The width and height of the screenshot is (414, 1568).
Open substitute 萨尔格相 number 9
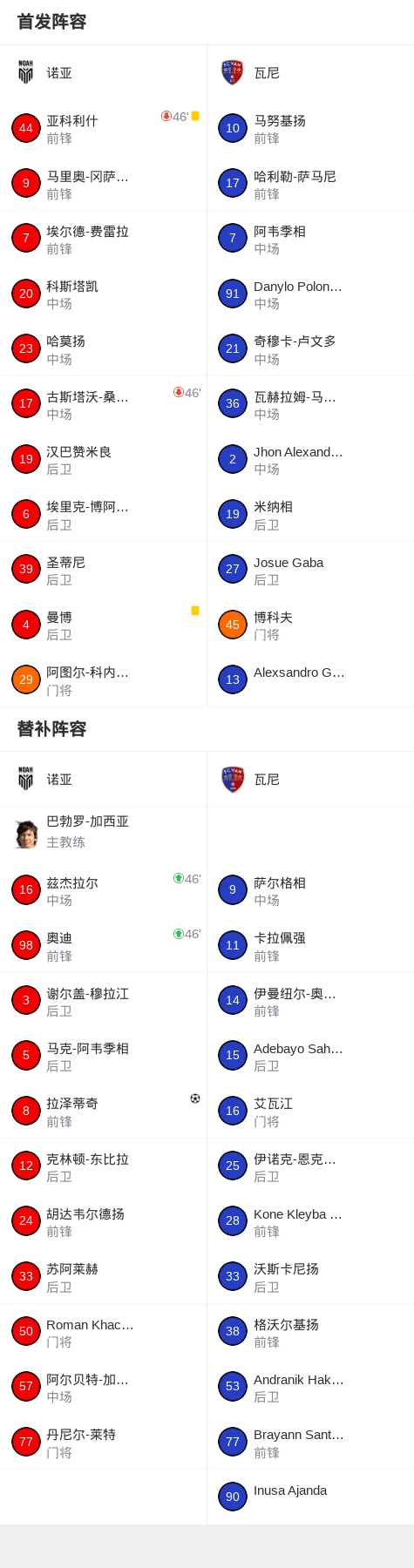coord(310,890)
